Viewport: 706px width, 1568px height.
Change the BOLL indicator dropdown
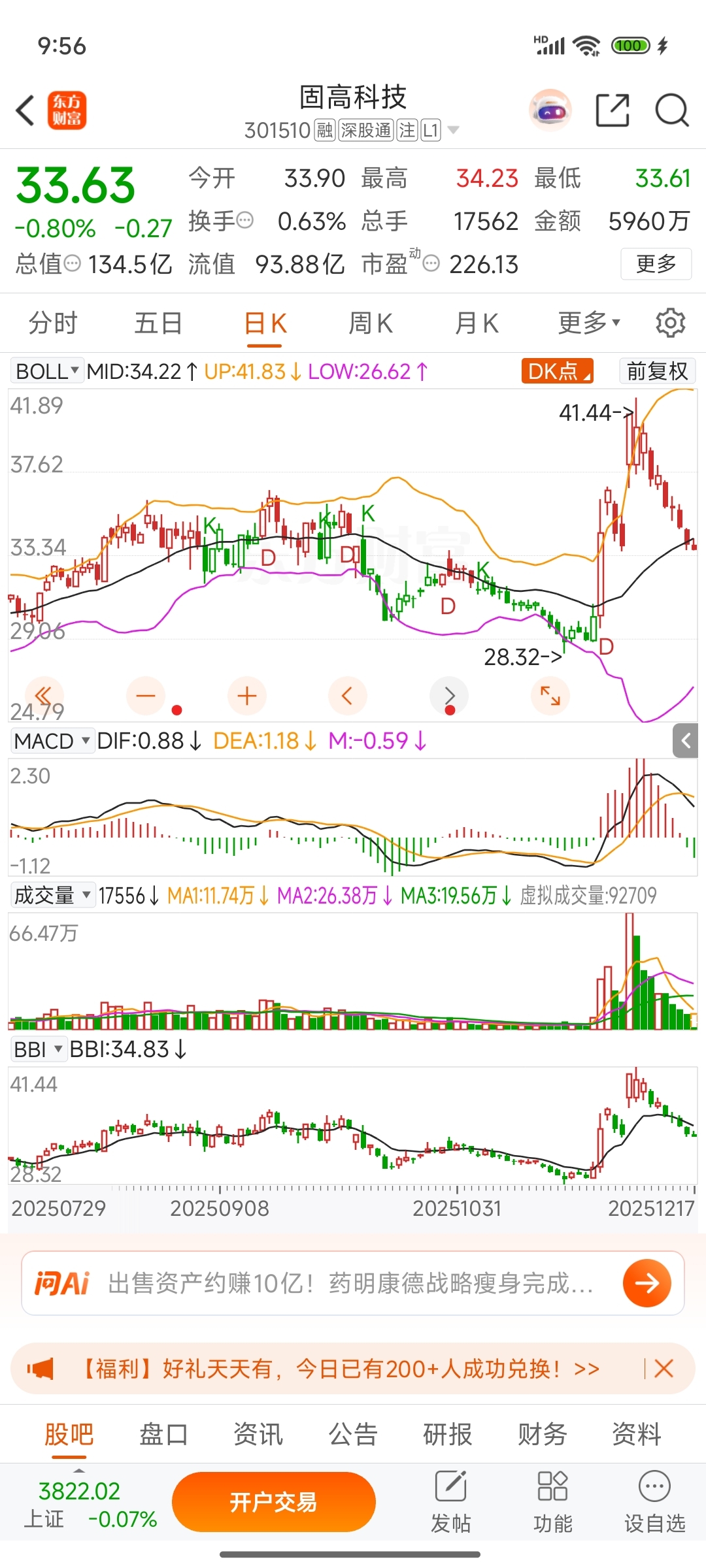click(x=47, y=371)
